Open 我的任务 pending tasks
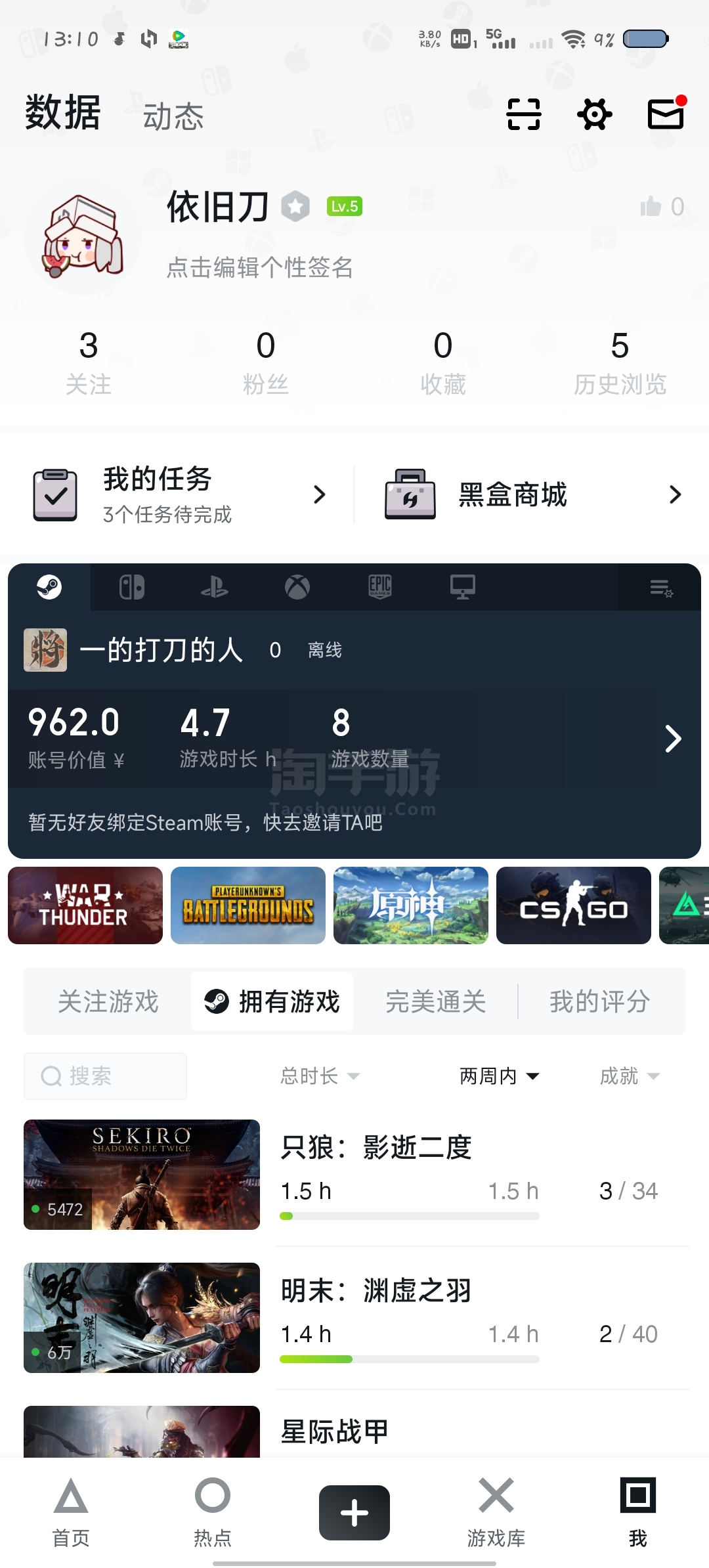This screenshot has height=1568, width=709. [179, 494]
